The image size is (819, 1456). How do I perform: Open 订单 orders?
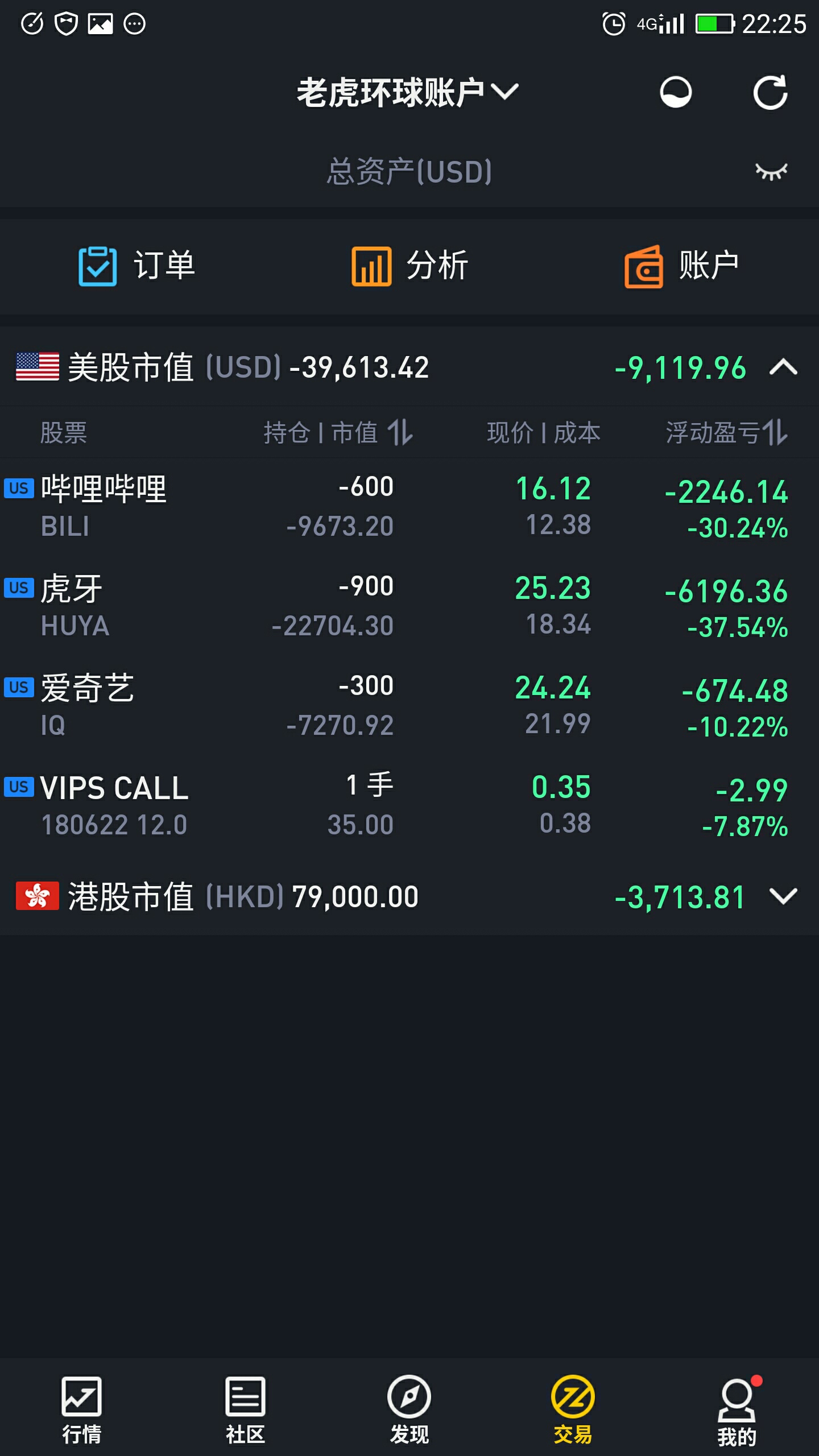tap(136, 266)
